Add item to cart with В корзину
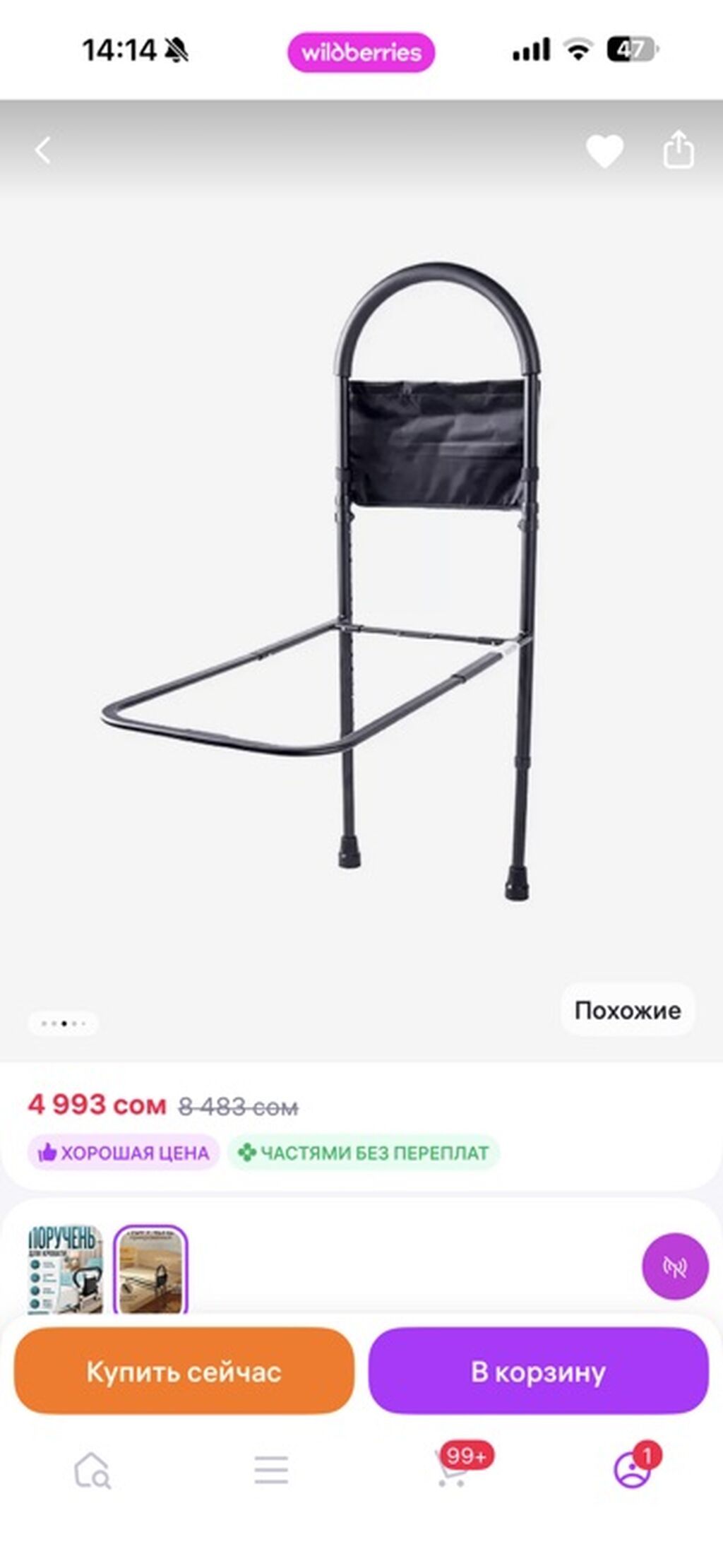723x1568 pixels. tap(538, 1371)
